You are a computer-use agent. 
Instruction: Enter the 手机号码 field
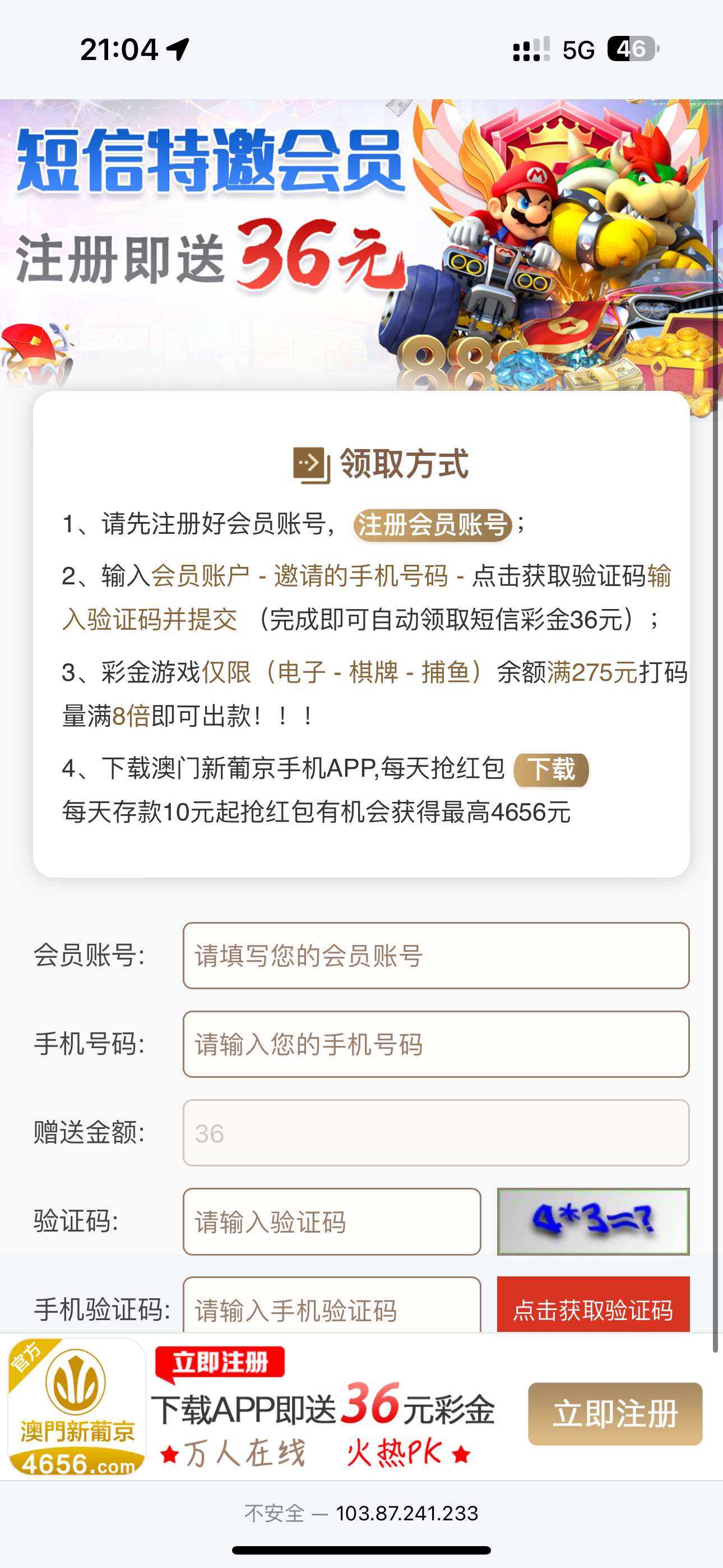435,1045
